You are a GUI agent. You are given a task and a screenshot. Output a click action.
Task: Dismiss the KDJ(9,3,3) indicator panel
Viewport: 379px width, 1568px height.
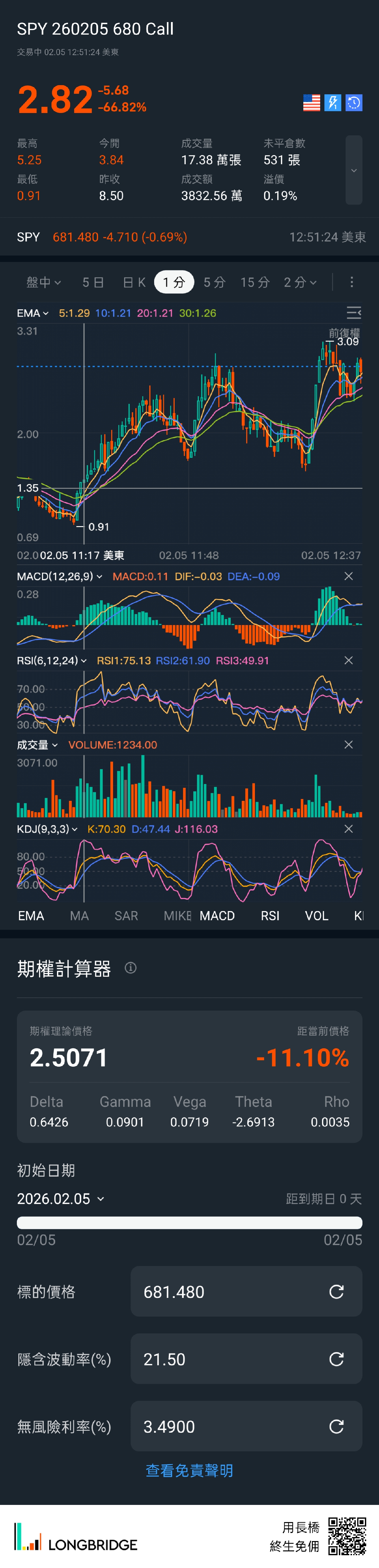349,829
